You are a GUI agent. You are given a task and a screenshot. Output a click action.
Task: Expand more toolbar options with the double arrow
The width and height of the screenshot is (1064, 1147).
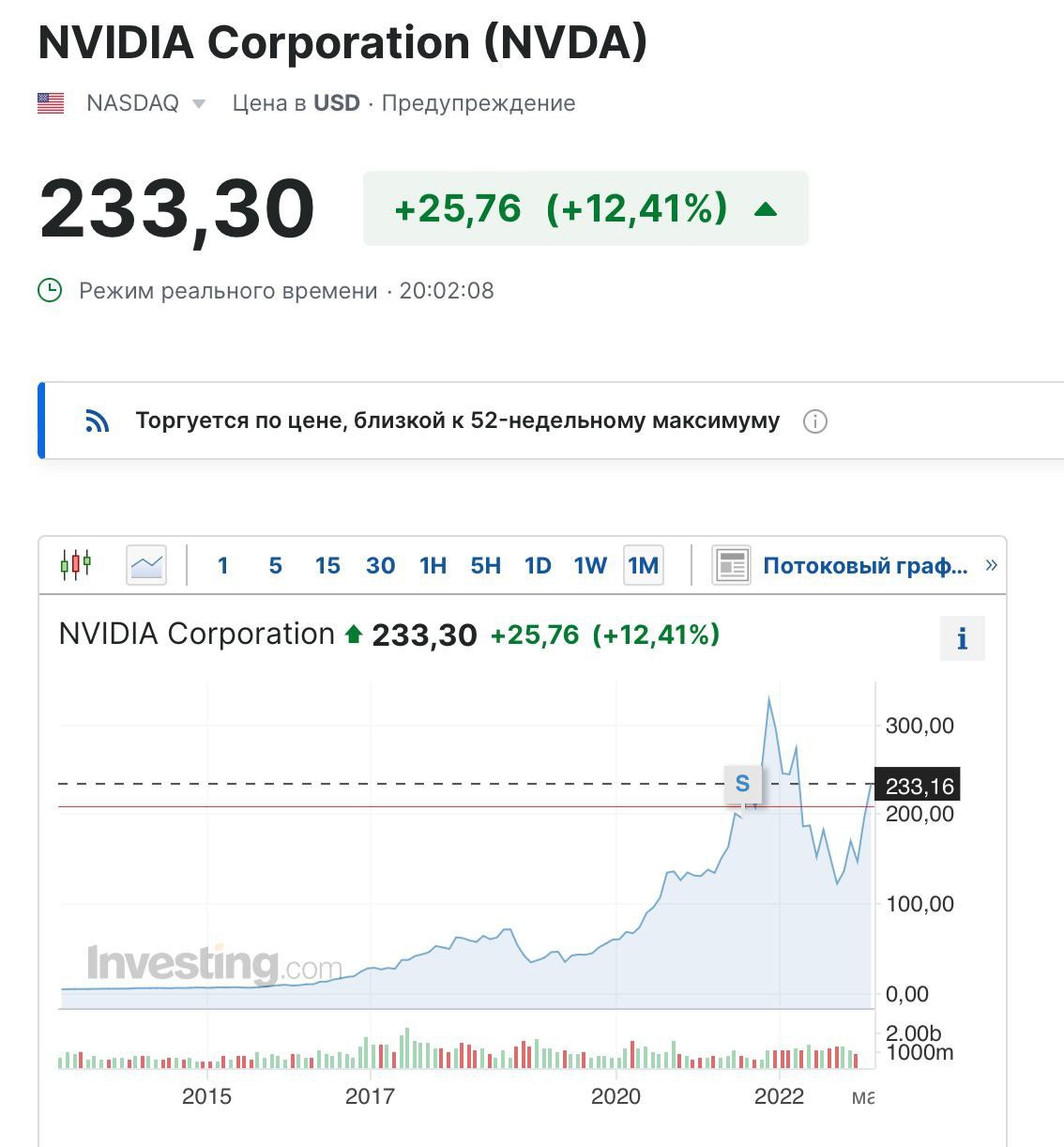click(992, 565)
